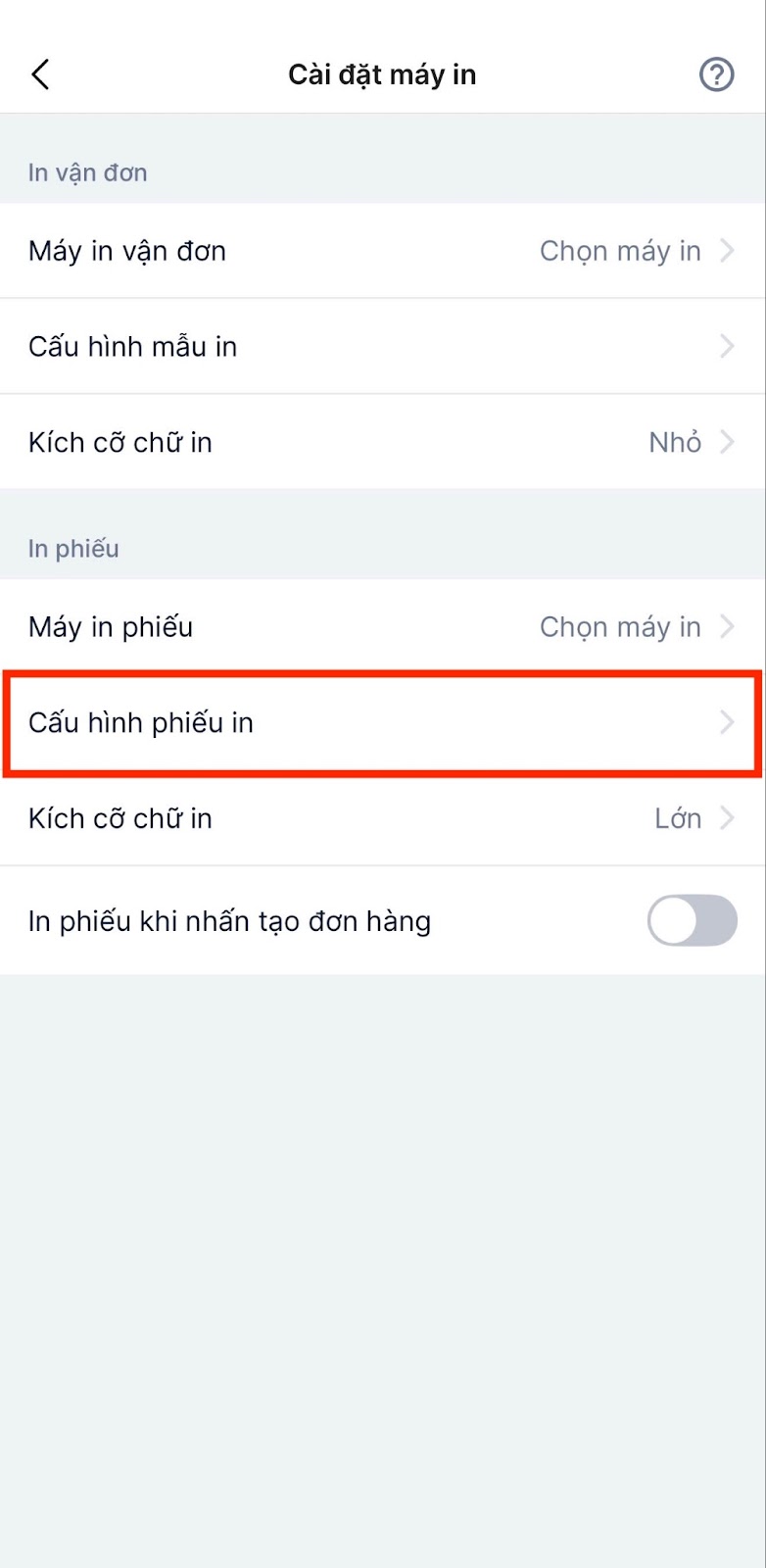Enable In phiếu khi nhấn tạo đơn hàng
The image size is (766, 1568).
692,921
